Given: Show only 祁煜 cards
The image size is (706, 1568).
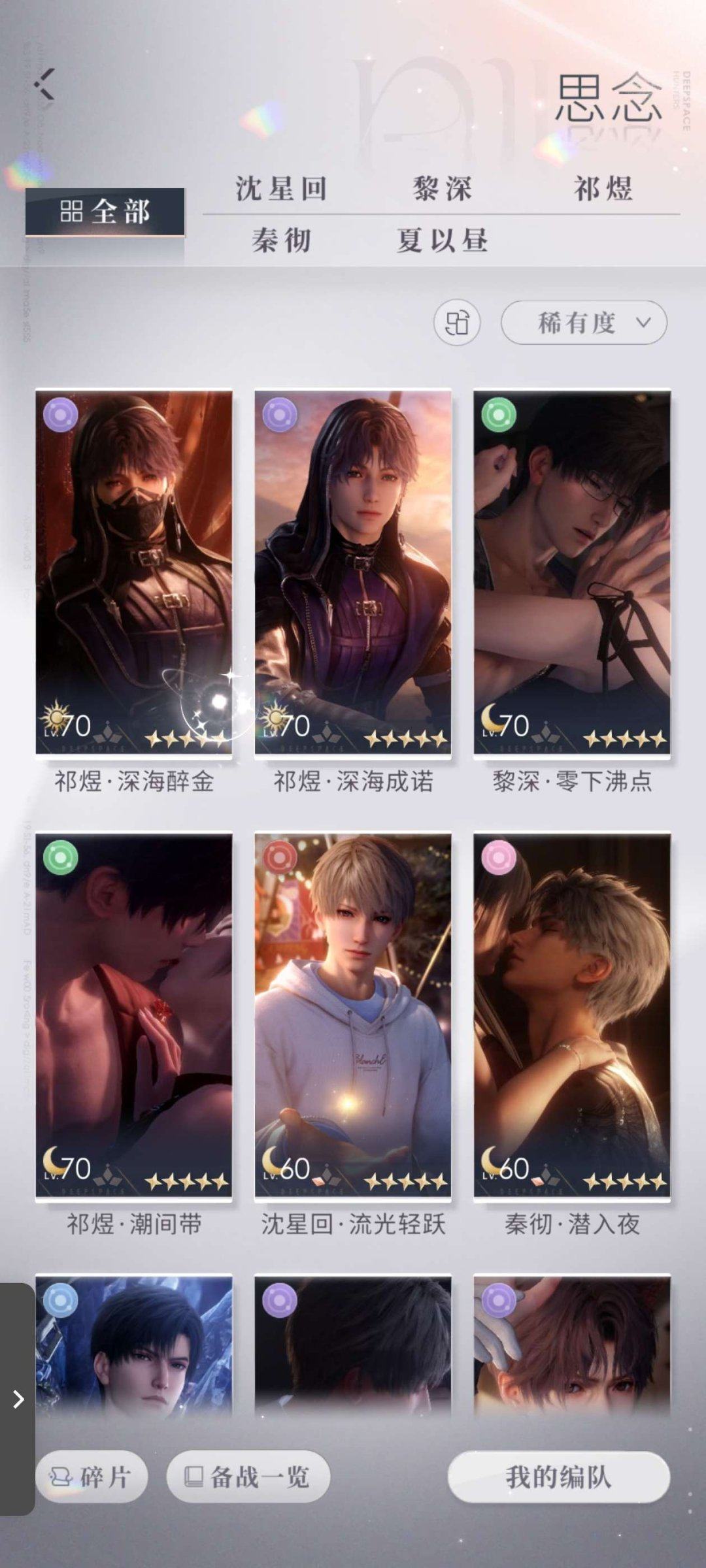Looking at the screenshot, I should coord(603,189).
